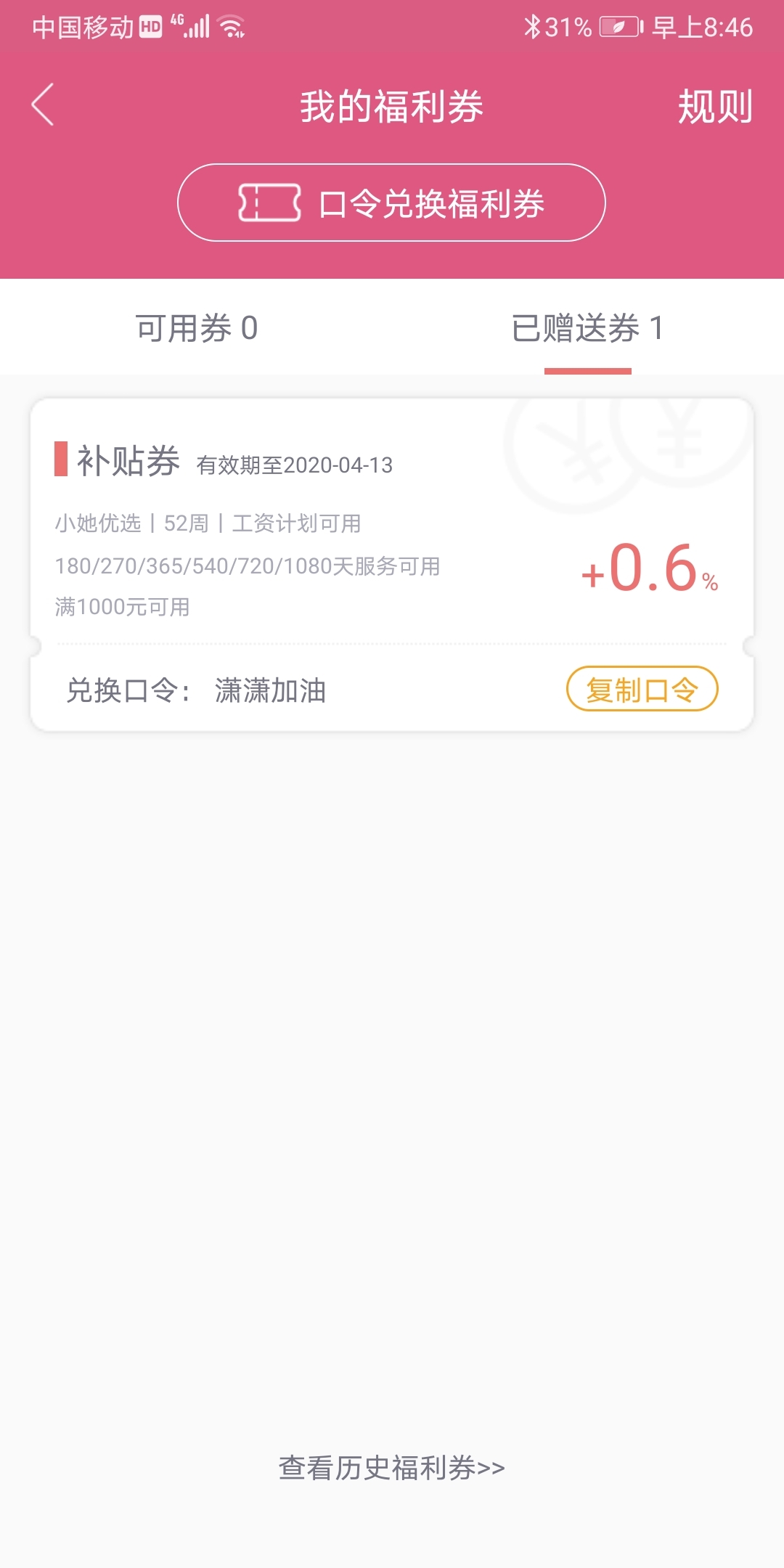Select the 已赠送券 tab
Viewport: 784px width, 1568px height.
[587, 327]
